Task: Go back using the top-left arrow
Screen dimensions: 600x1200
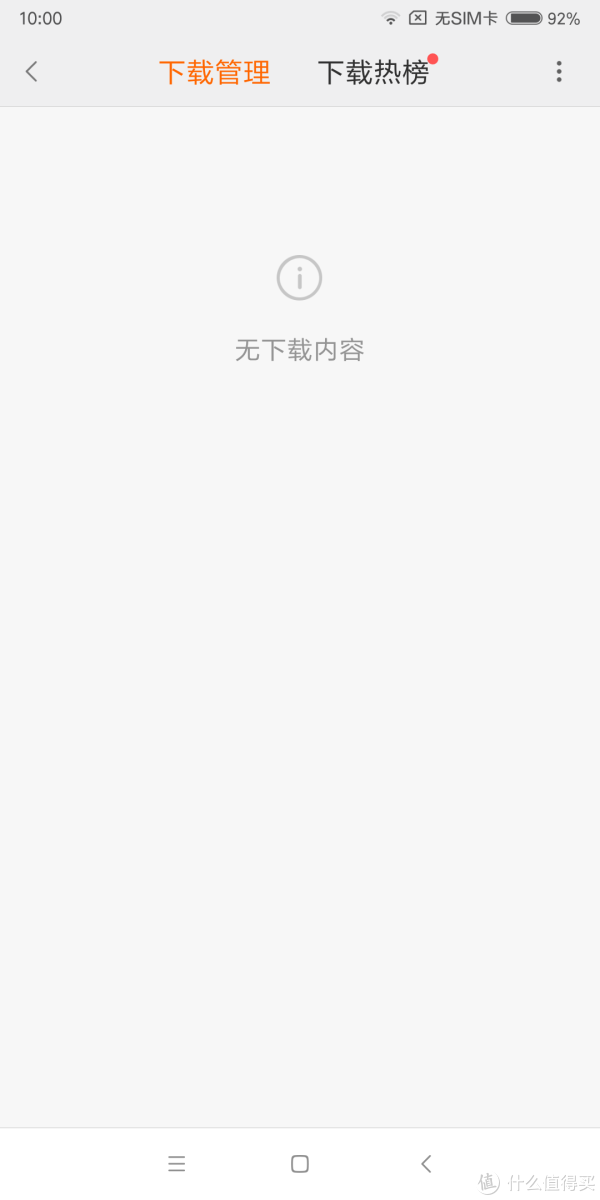Action: [31, 71]
